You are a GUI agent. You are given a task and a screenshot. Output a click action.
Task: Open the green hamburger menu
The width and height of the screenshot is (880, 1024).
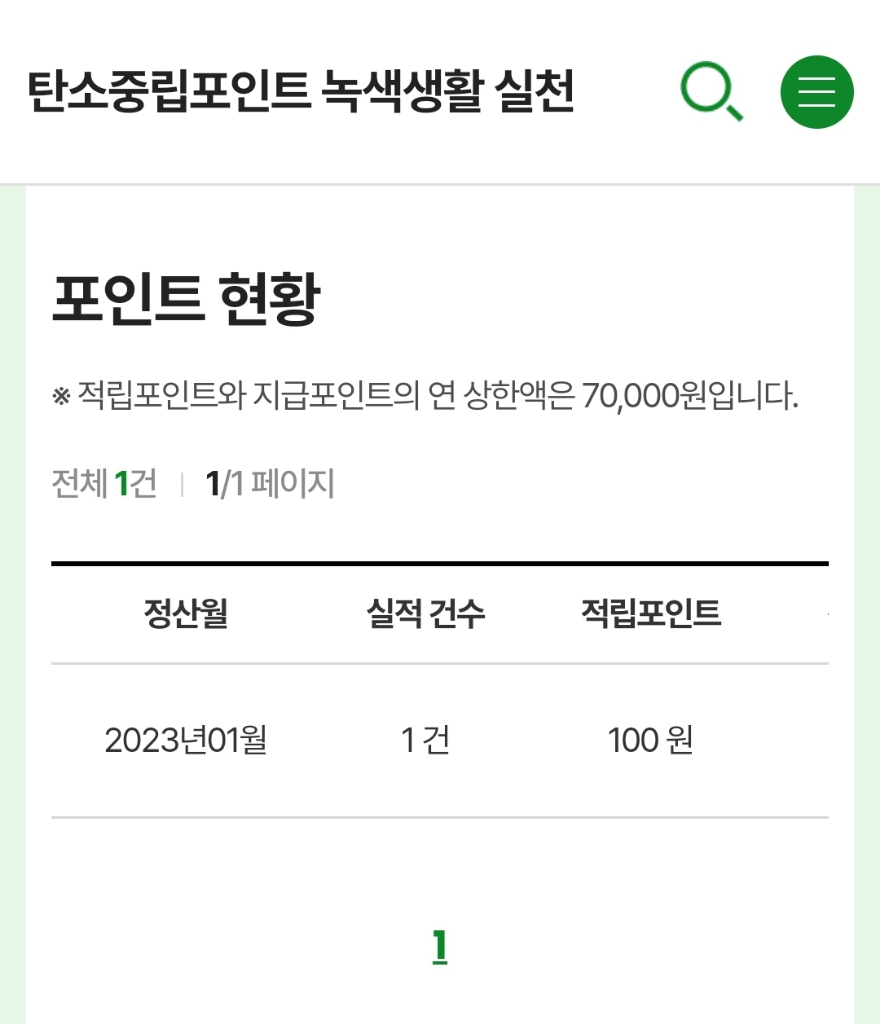pos(816,92)
